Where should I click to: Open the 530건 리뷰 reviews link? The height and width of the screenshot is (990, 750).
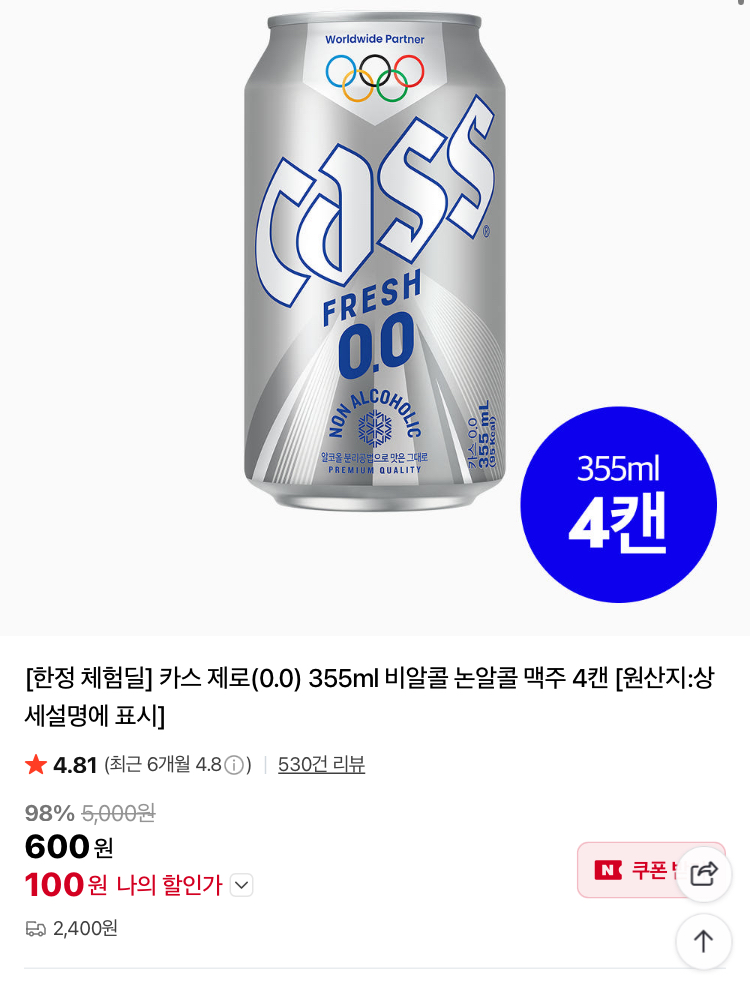(321, 765)
